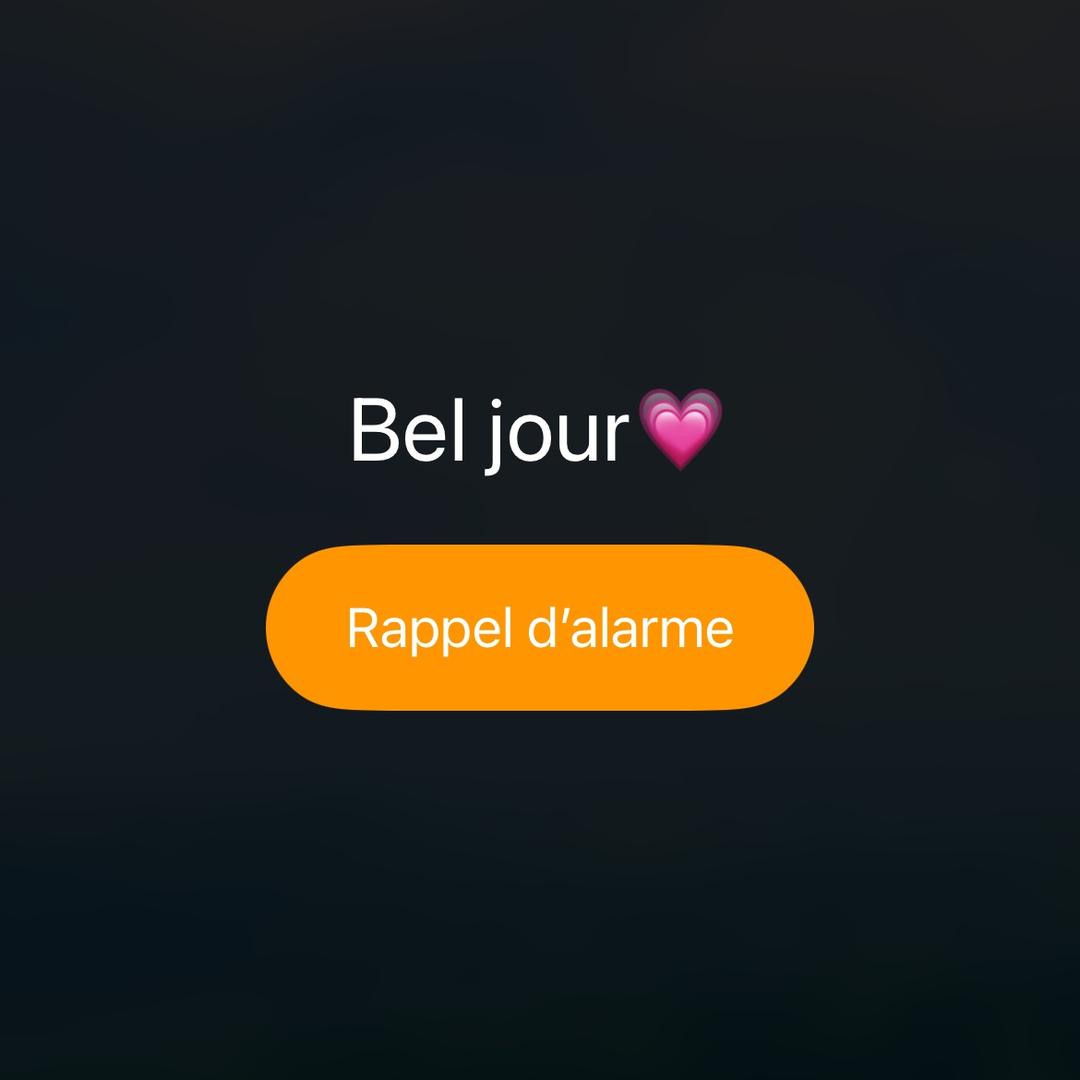Viewport: 1080px width, 1080px height.
Task: Tap the orange Rappel d'alarme snooze button
Action: [540, 628]
